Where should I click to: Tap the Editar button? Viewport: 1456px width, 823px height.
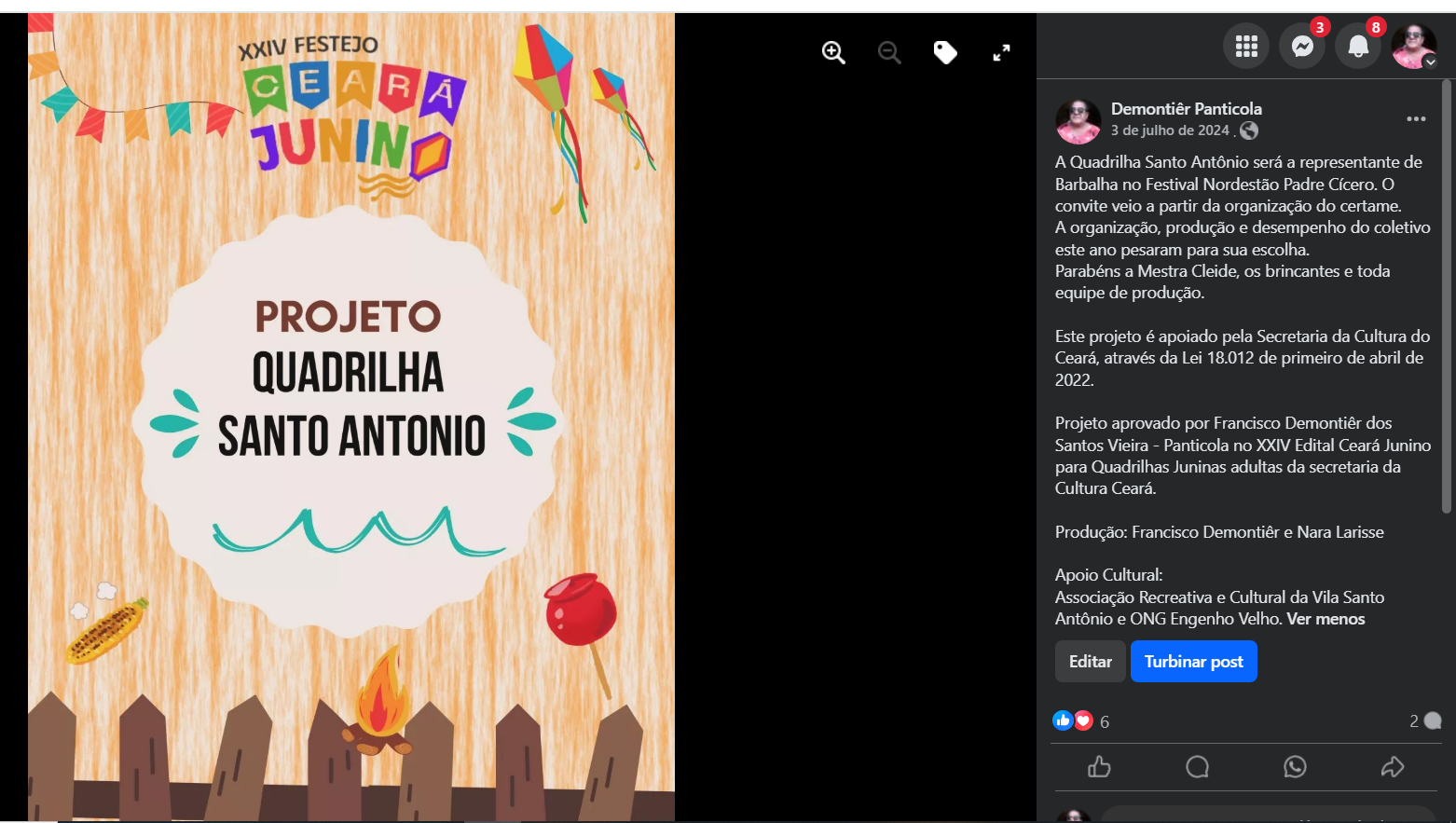[1090, 662]
